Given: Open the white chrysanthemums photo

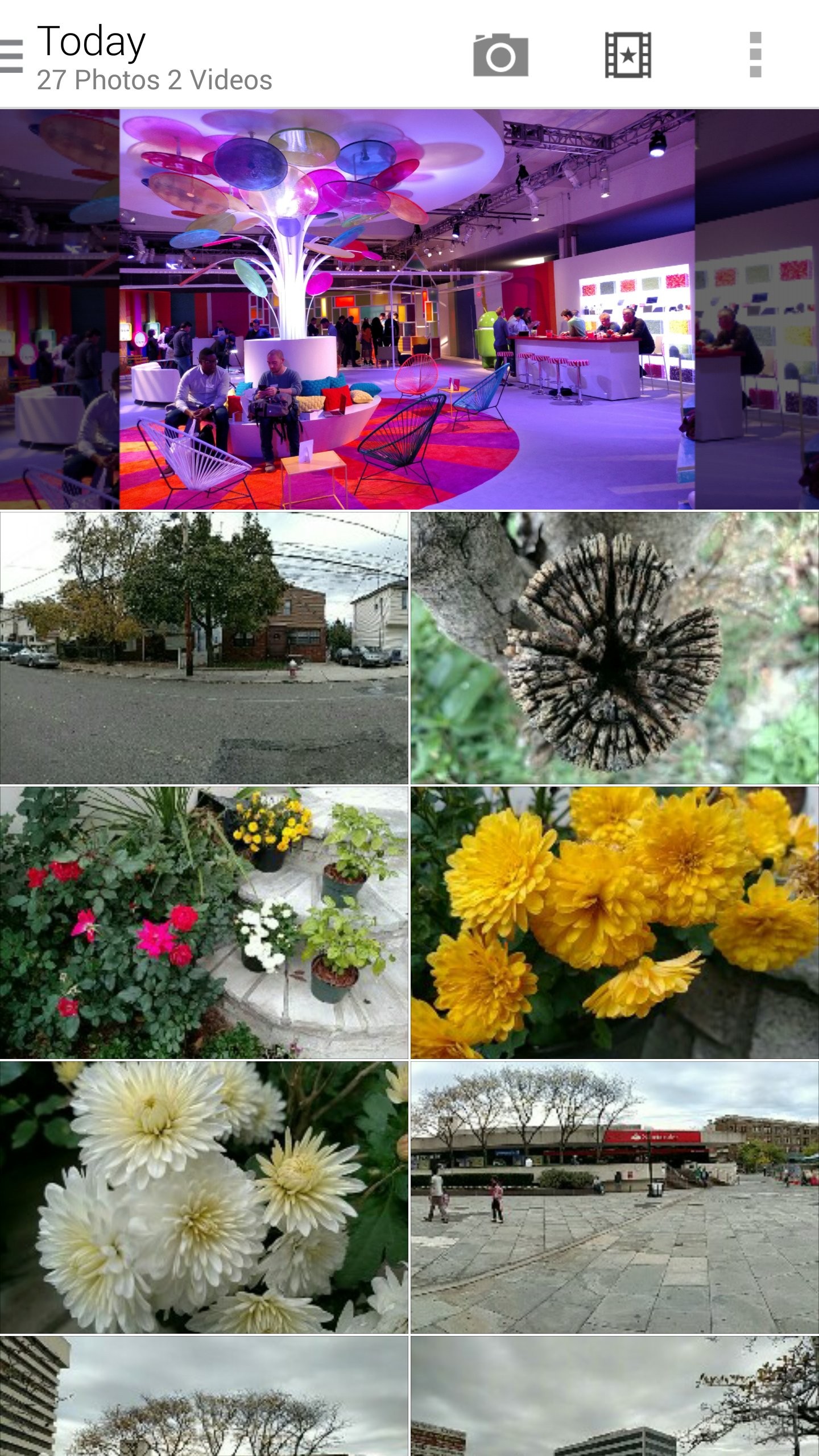Looking at the screenshot, I should point(204,1198).
